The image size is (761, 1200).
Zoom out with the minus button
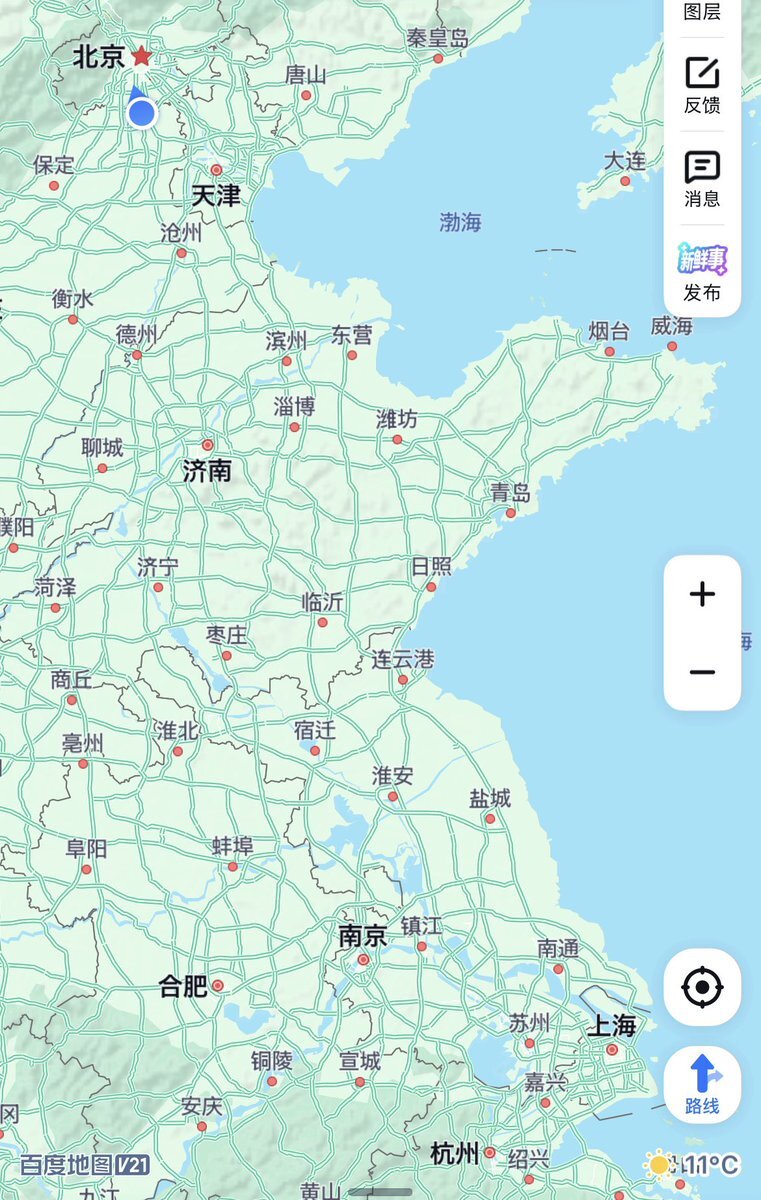pos(702,672)
